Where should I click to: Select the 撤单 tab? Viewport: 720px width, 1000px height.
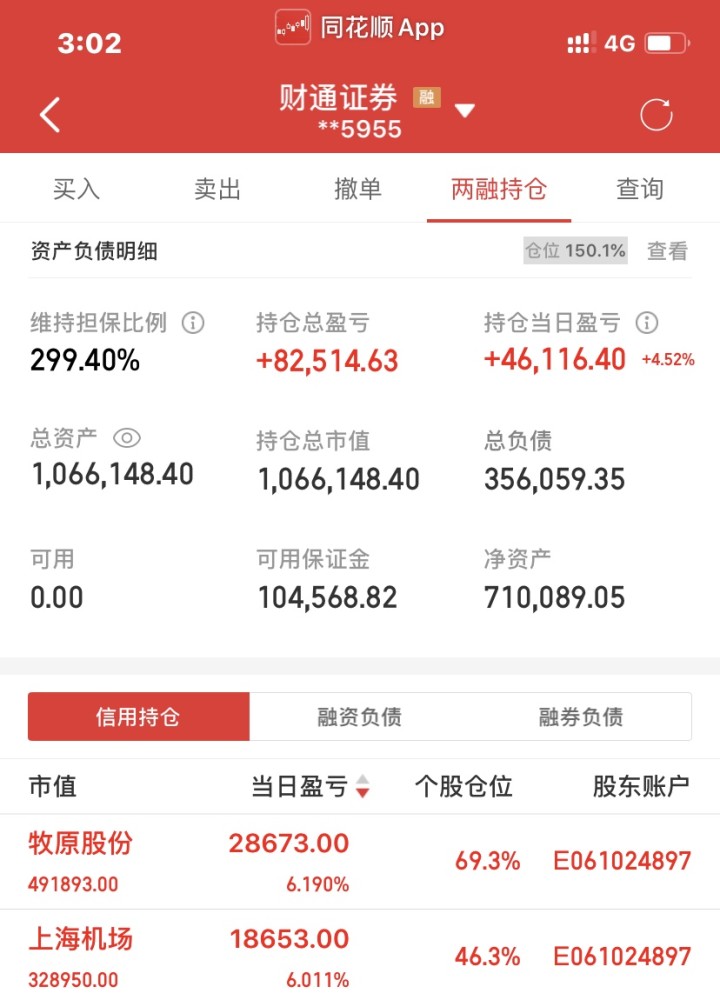(358, 188)
